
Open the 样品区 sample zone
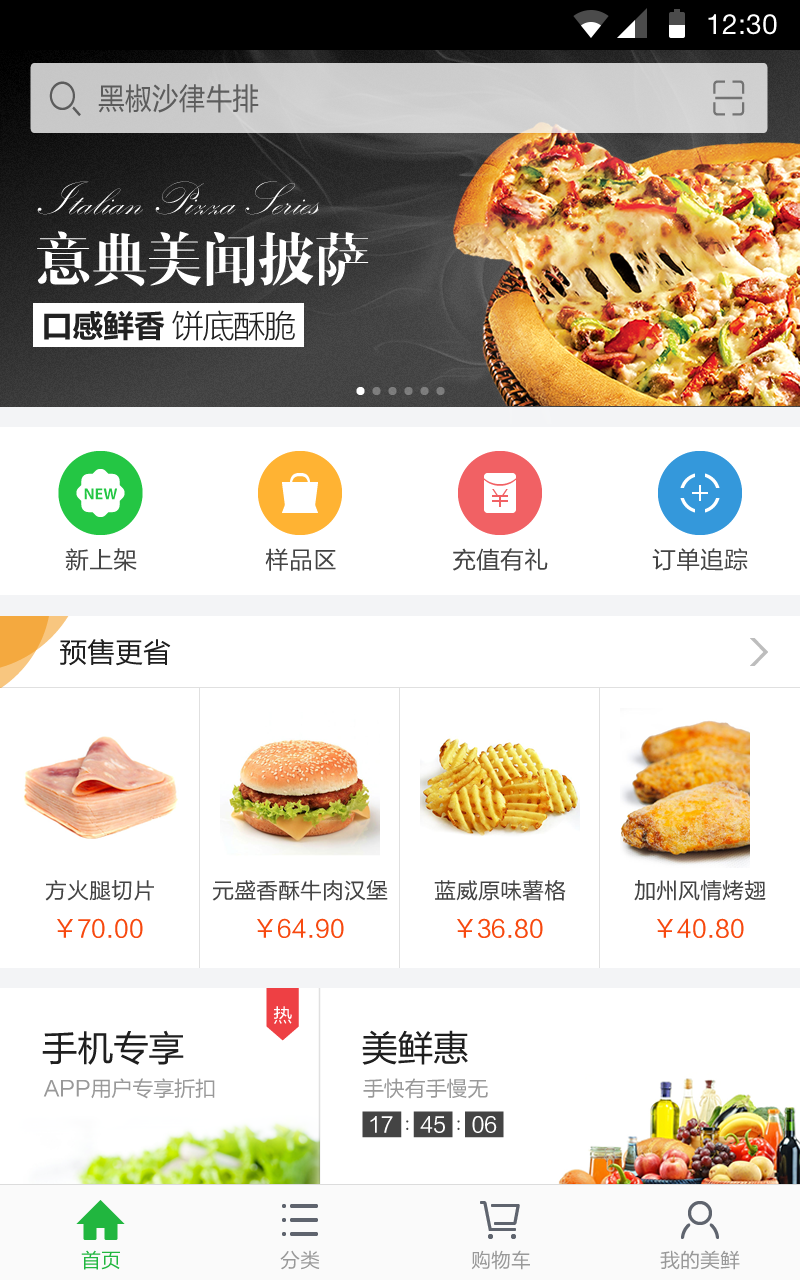300,492
